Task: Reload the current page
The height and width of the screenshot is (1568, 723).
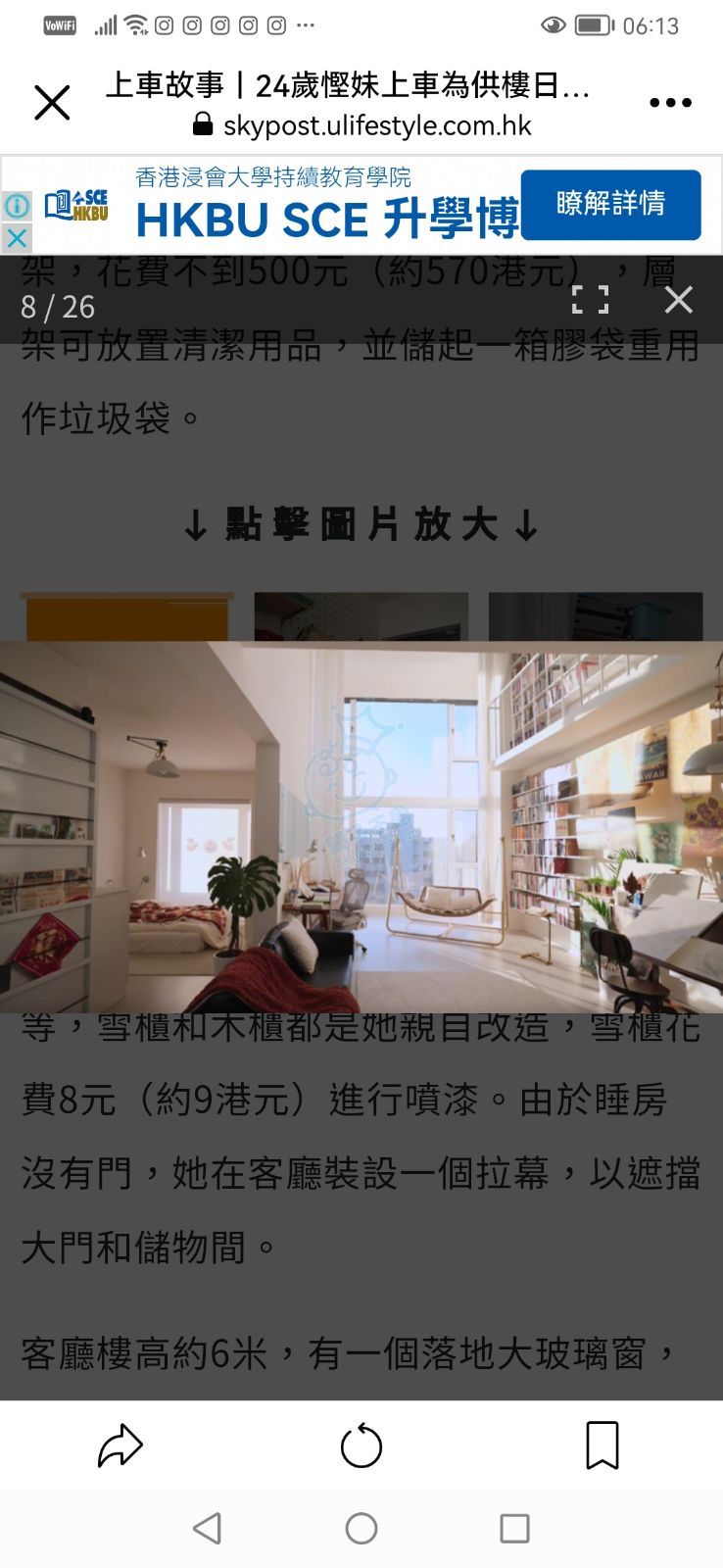Action: click(361, 1445)
